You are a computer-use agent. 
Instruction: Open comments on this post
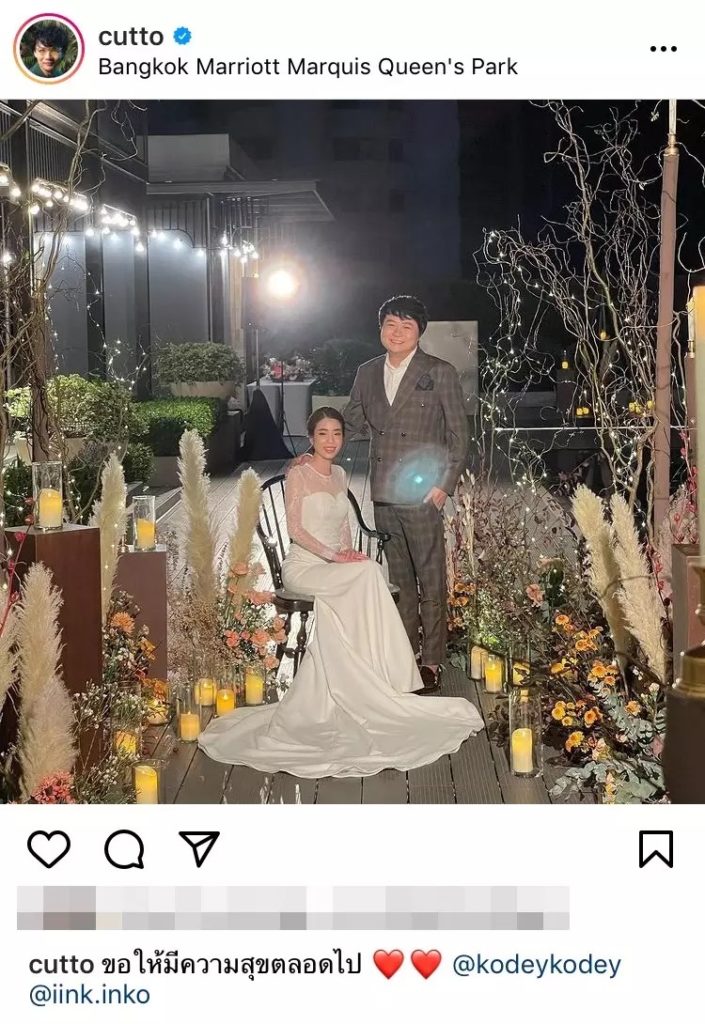coord(124,849)
